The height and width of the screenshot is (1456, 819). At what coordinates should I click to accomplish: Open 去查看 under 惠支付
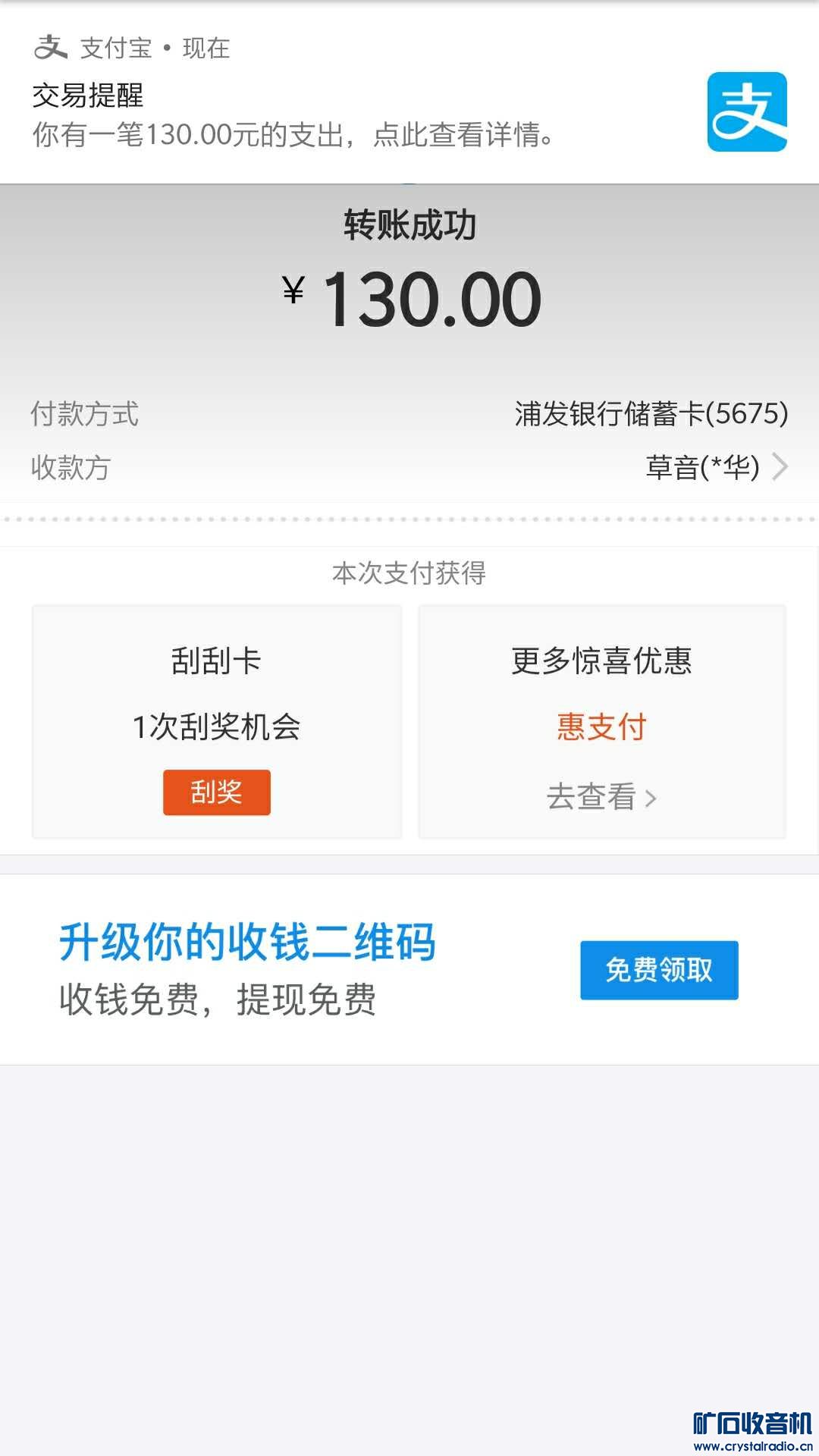[601, 797]
